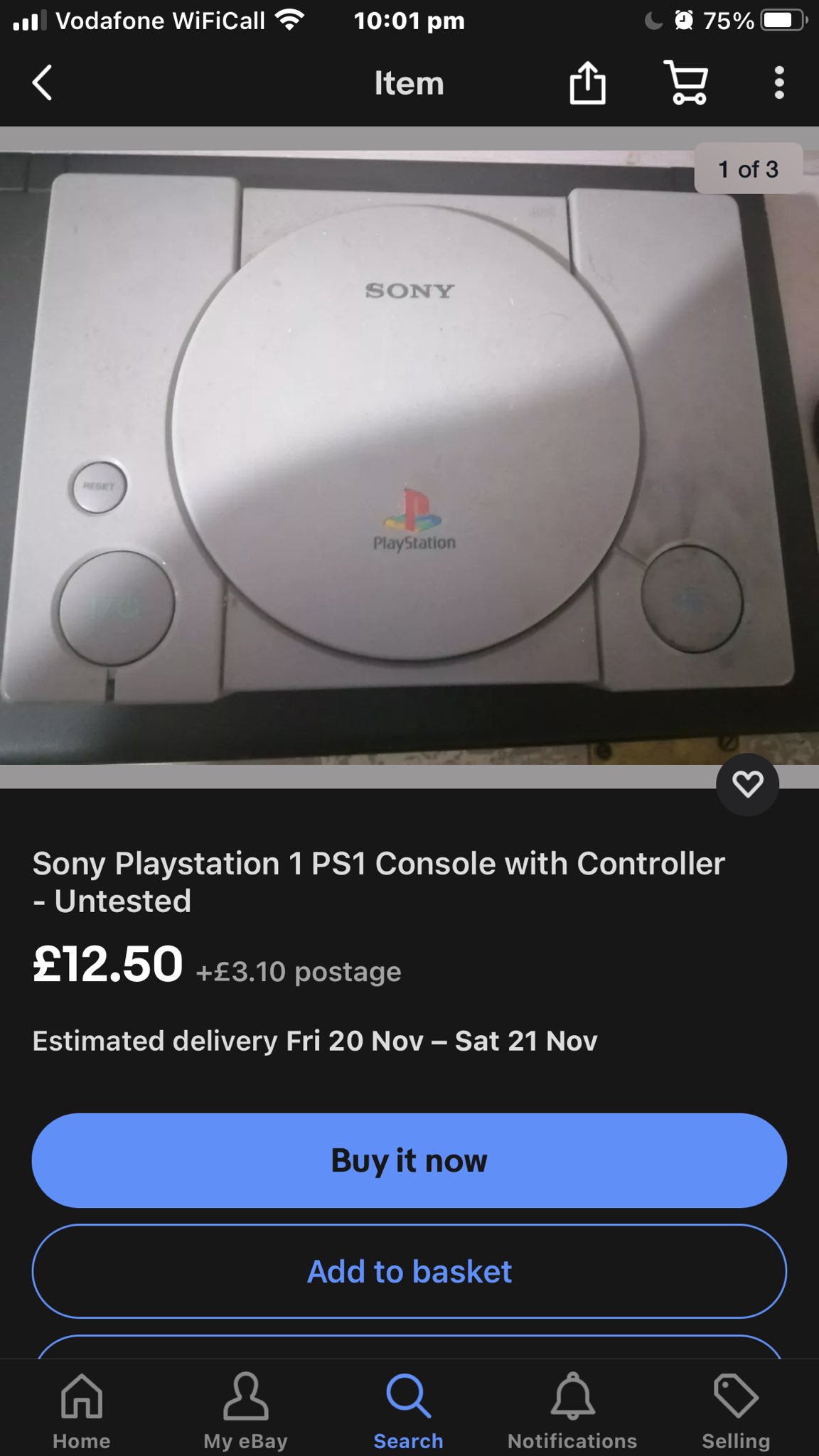819x1456 pixels.
Task: Go to the Selling tab
Action: pyautogui.click(x=736, y=1410)
